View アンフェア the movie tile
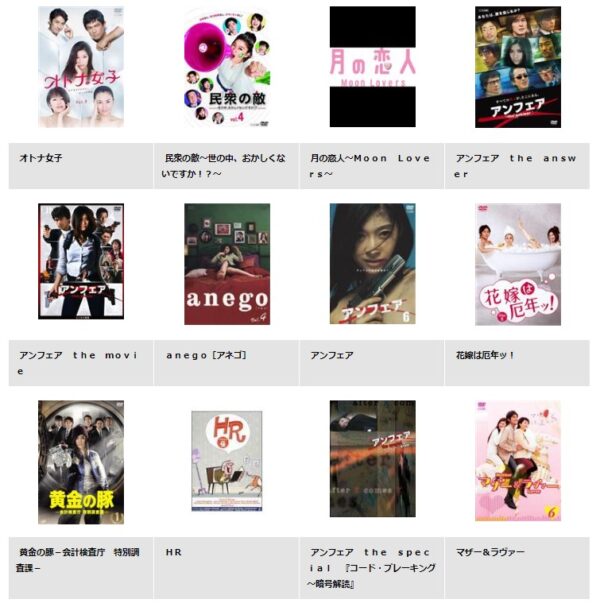This screenshot has height=607, width=600. pos(81,264)
